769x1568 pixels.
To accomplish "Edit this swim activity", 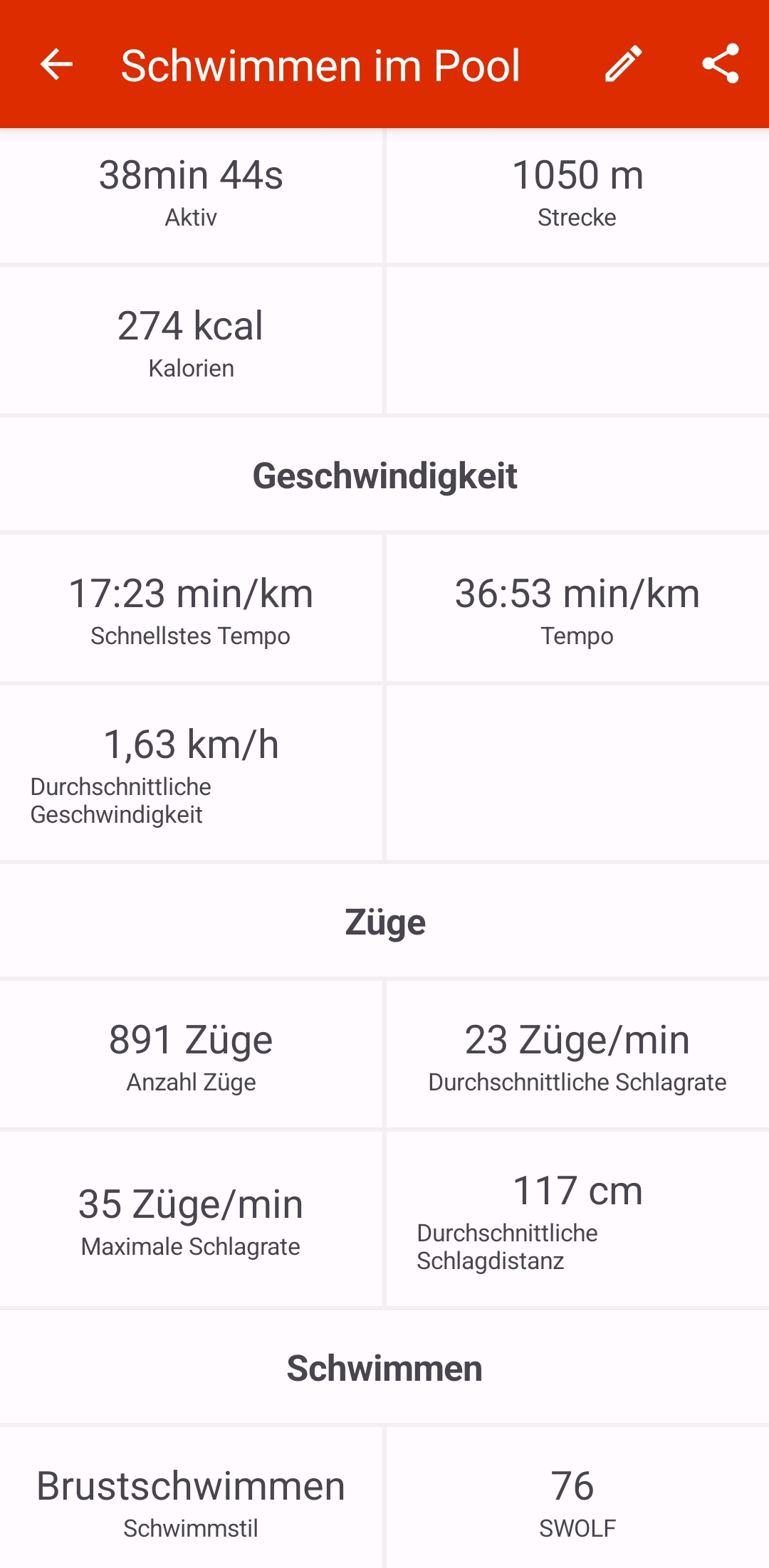I will pyautogui.click(x=624, y=65).
